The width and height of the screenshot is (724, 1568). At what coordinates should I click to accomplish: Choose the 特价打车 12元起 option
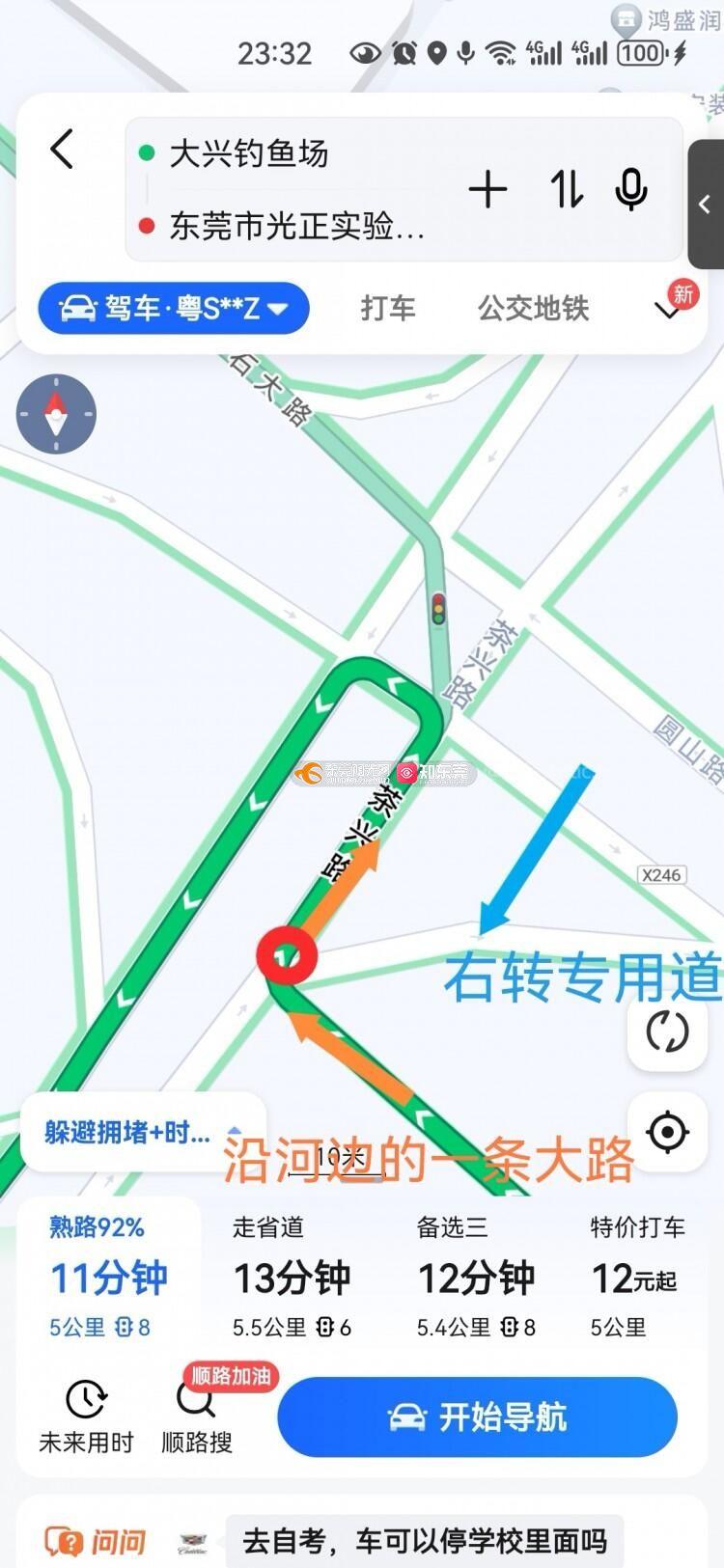tap(637, 1277)
